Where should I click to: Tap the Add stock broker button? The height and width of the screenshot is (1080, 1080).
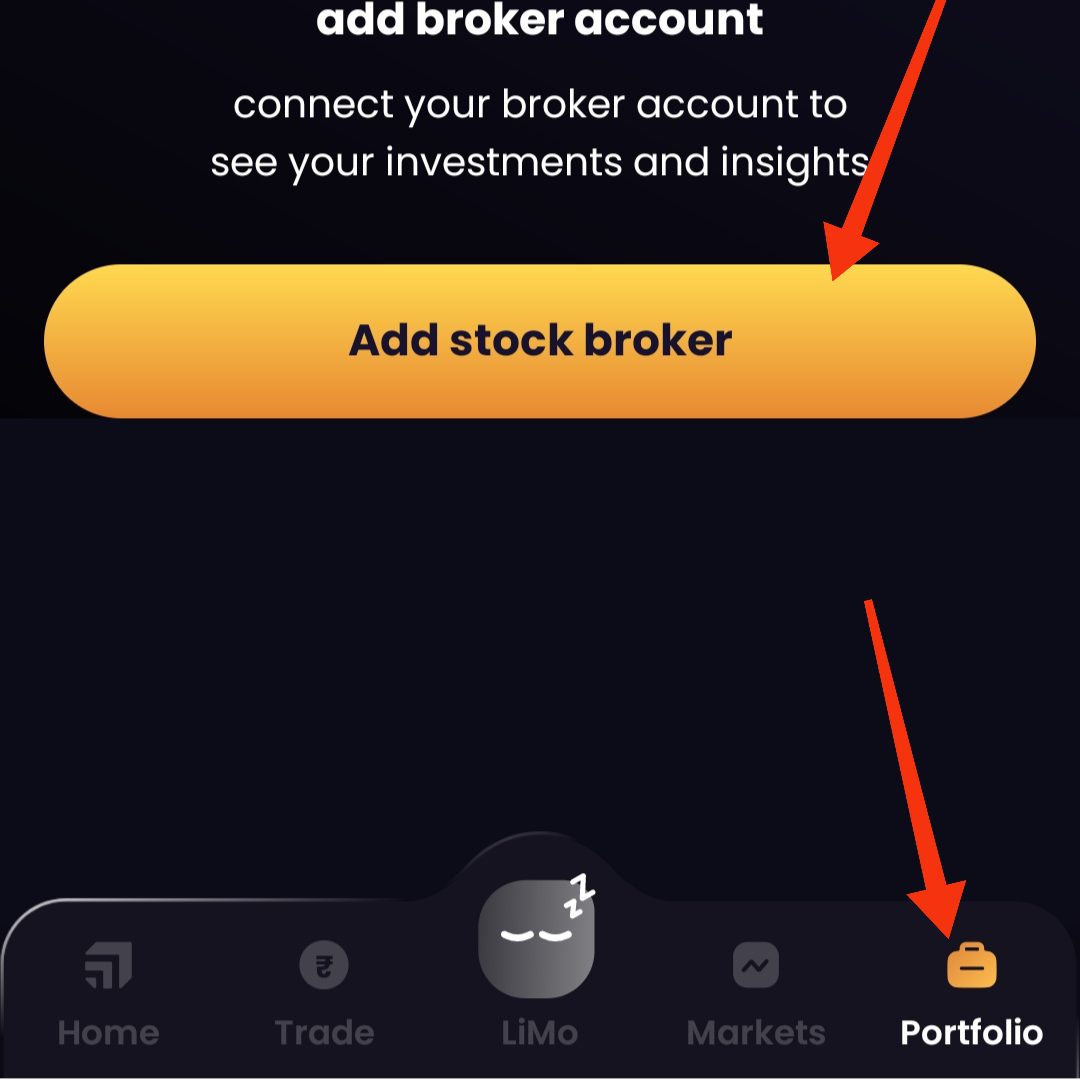(x=540, y=341)
